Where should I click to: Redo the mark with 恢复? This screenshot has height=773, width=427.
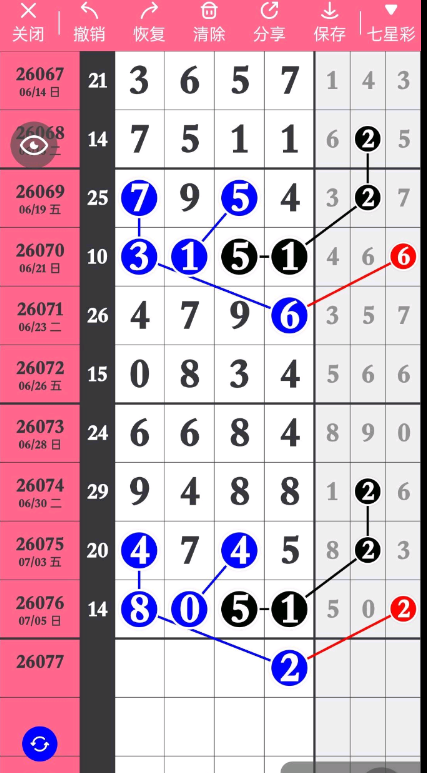pos(149,23)
